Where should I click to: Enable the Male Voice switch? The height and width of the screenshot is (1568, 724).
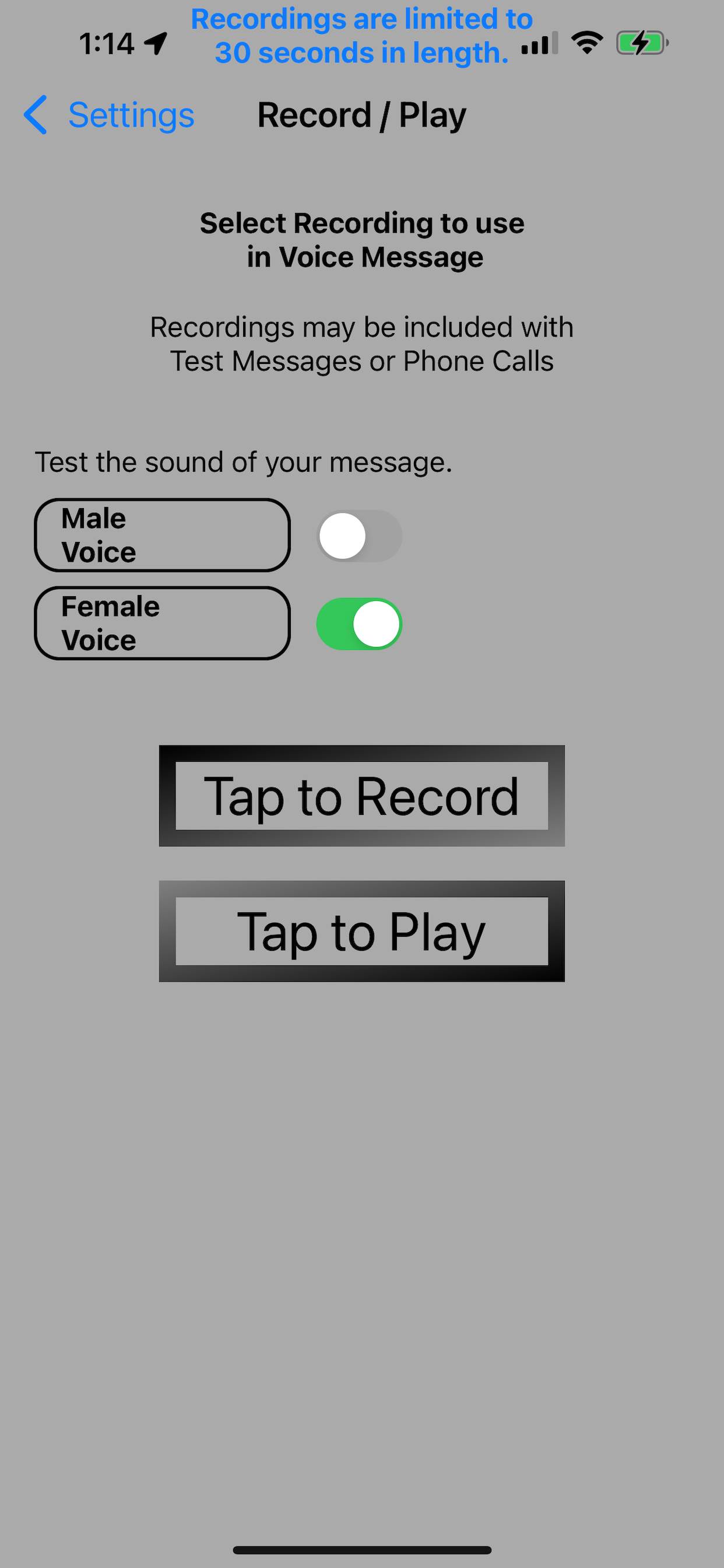coord(359,535)
